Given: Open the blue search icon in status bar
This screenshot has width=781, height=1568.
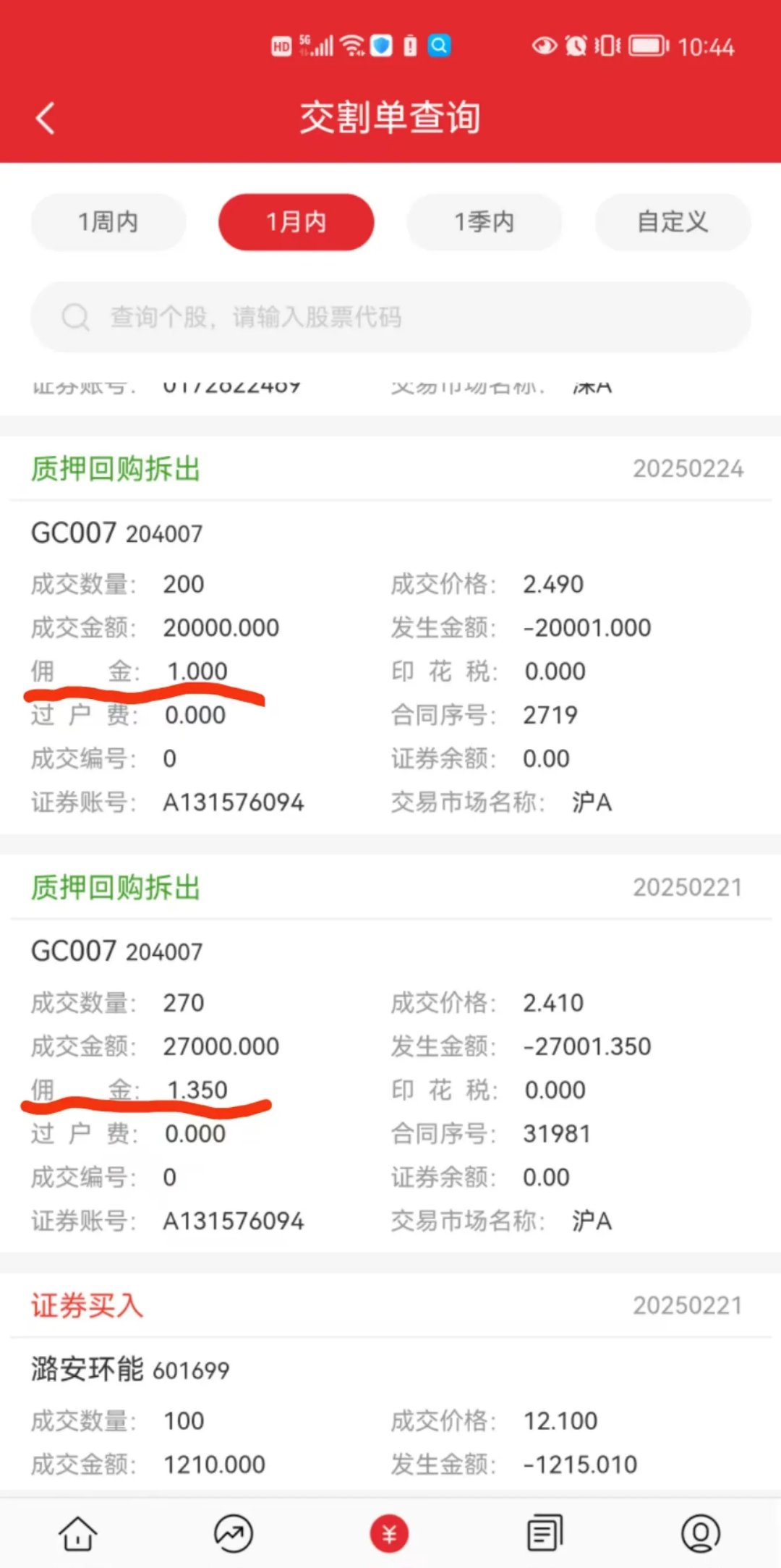Looking at the screenshot, I should pos(439,46).
